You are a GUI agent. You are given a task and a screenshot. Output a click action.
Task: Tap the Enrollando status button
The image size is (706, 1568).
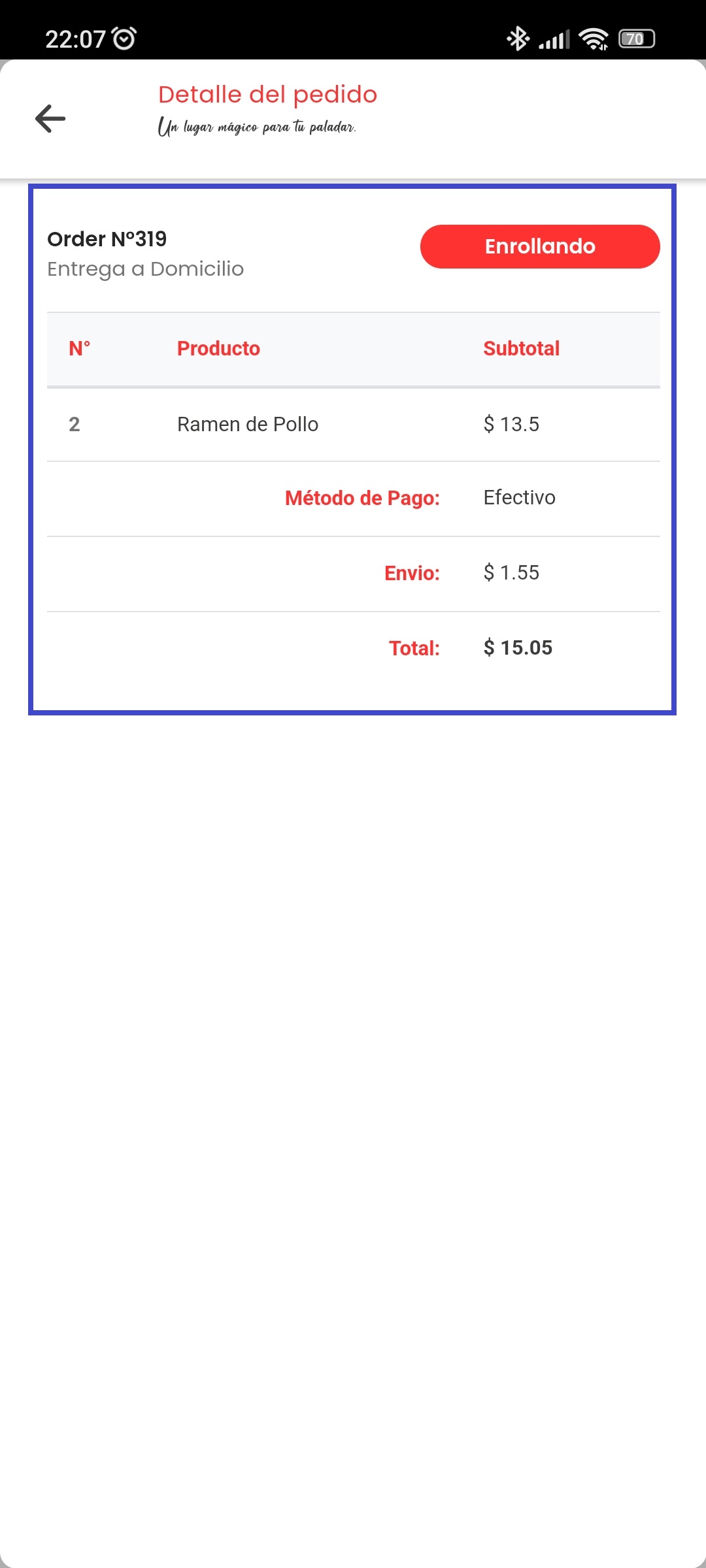pos(539,246)
